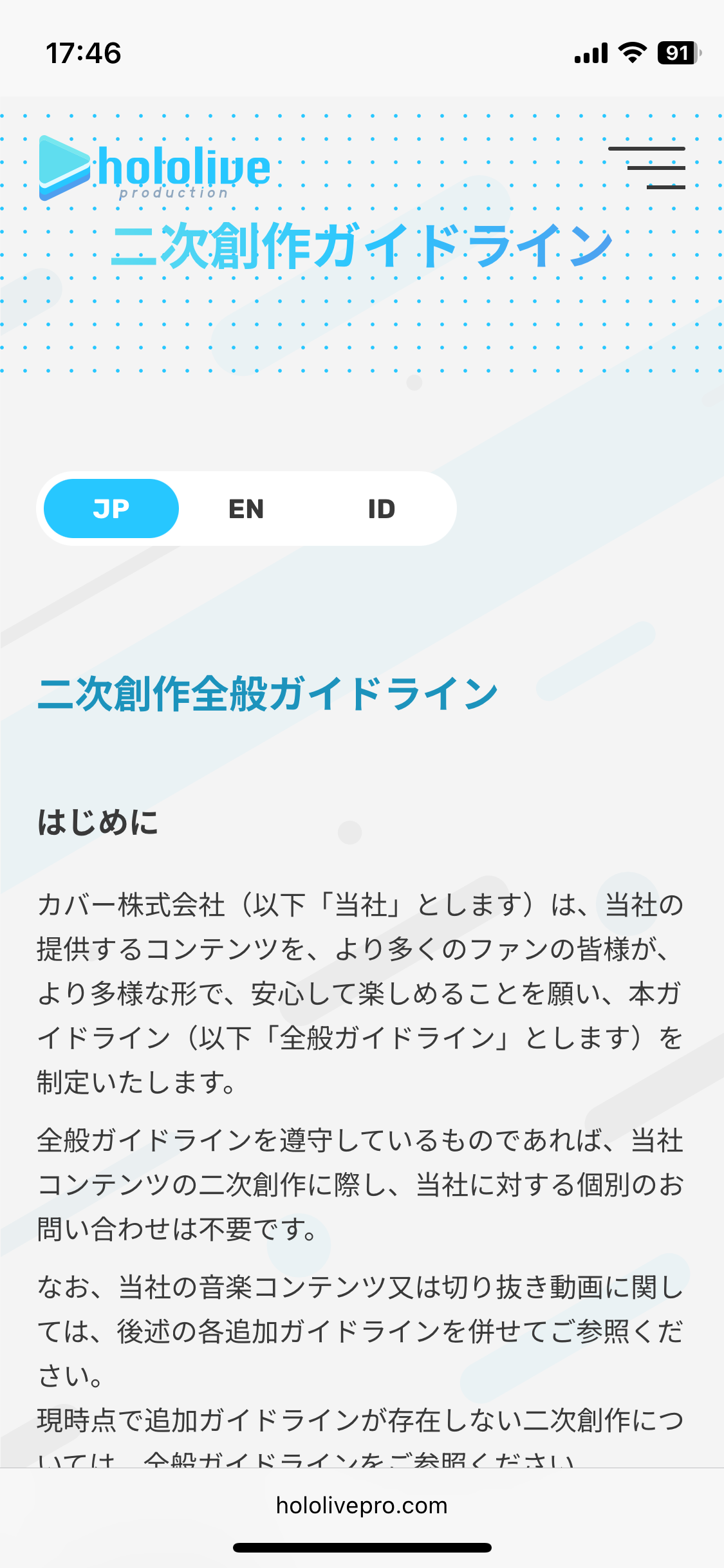724x1568 pixels.
Task: Switch to the EN language tab
Action: pos(246,509)
